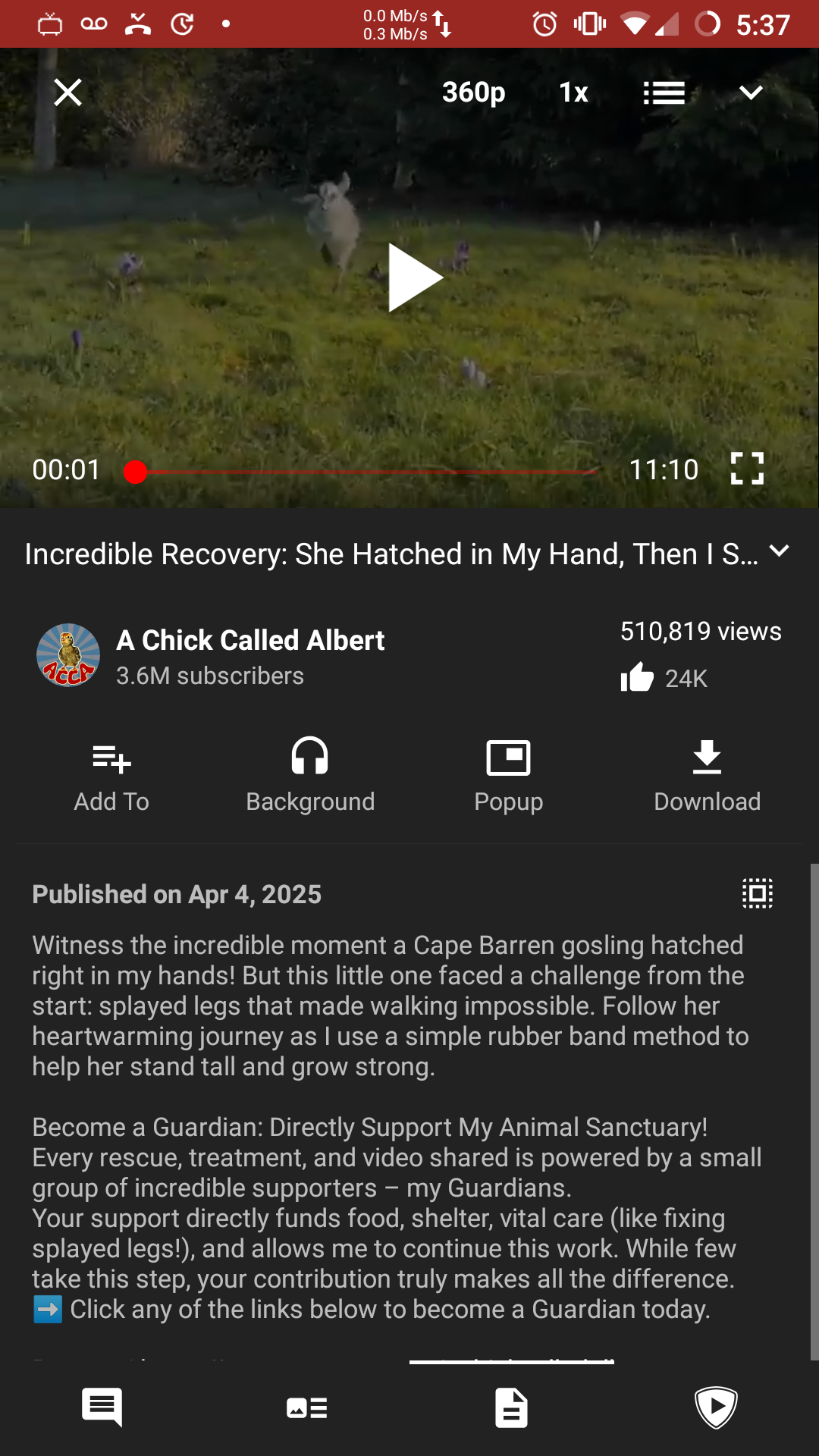Change the 360p video quality
This screenshot has width=819, height=1456.
click(473, 93)
